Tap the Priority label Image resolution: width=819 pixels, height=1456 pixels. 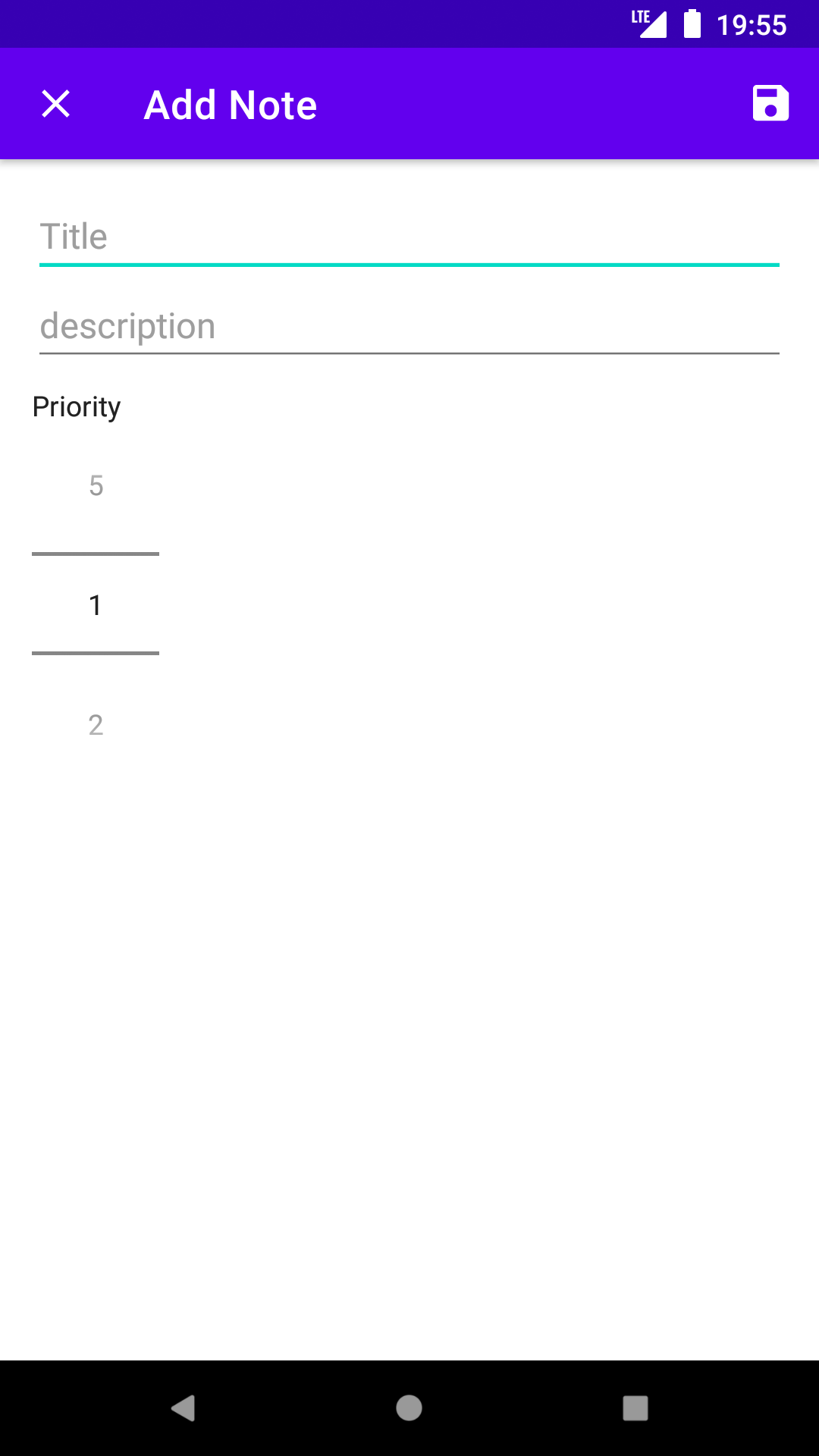pos(76,406)
